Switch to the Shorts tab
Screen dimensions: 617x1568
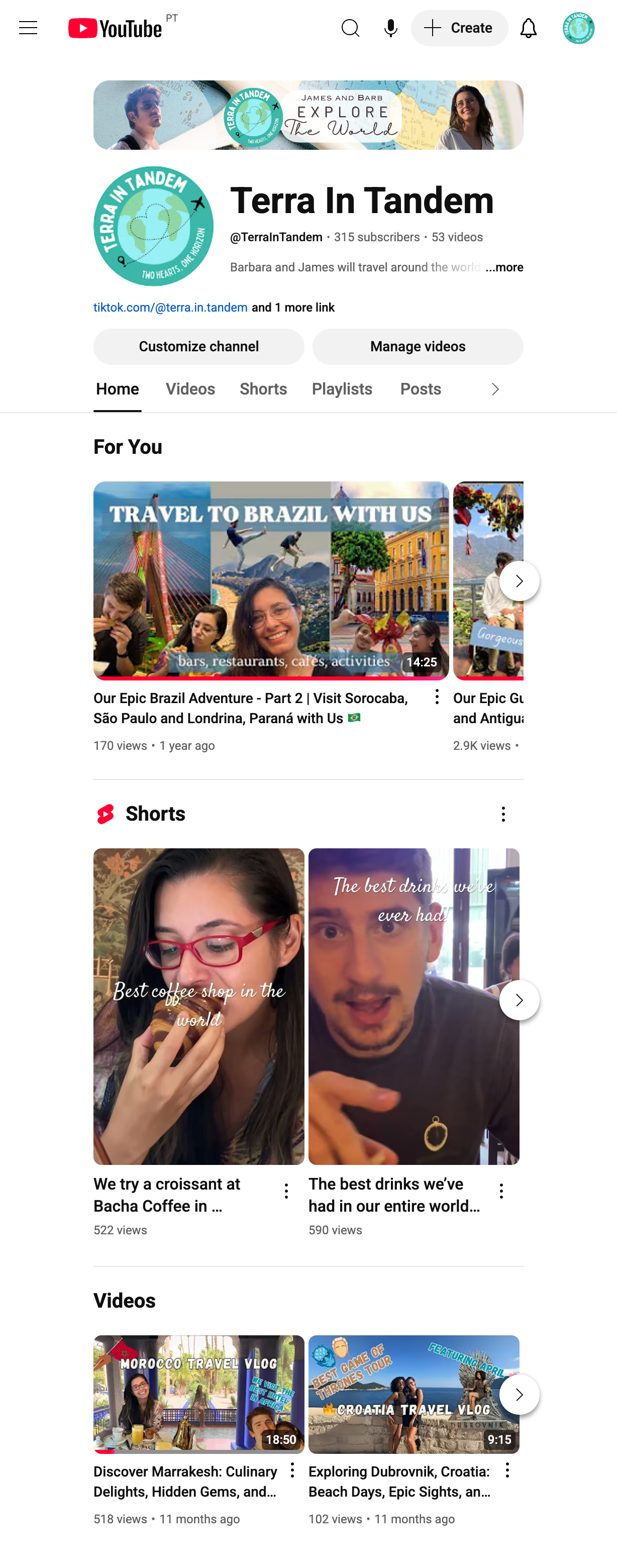click(263, 389)
